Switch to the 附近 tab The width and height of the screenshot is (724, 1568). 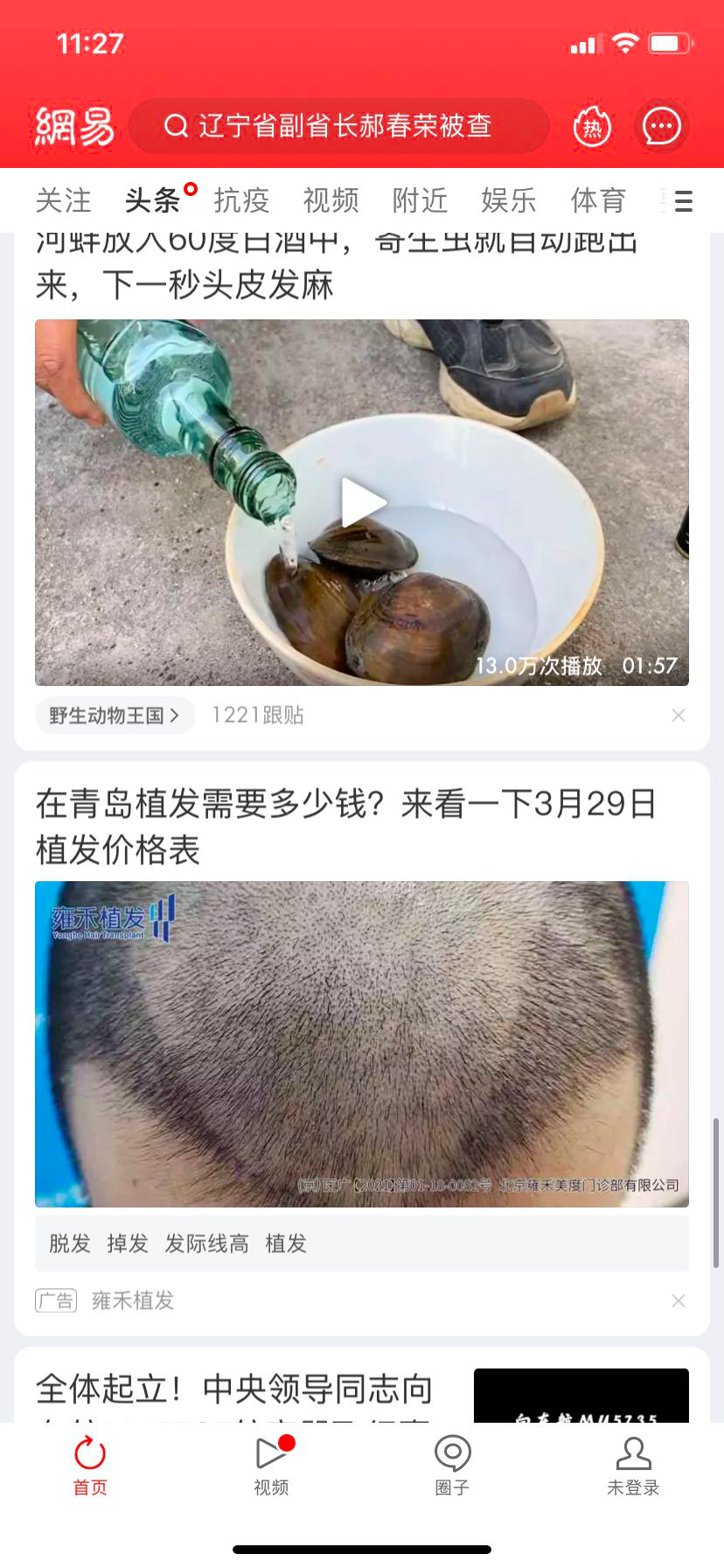coord(420,200)
